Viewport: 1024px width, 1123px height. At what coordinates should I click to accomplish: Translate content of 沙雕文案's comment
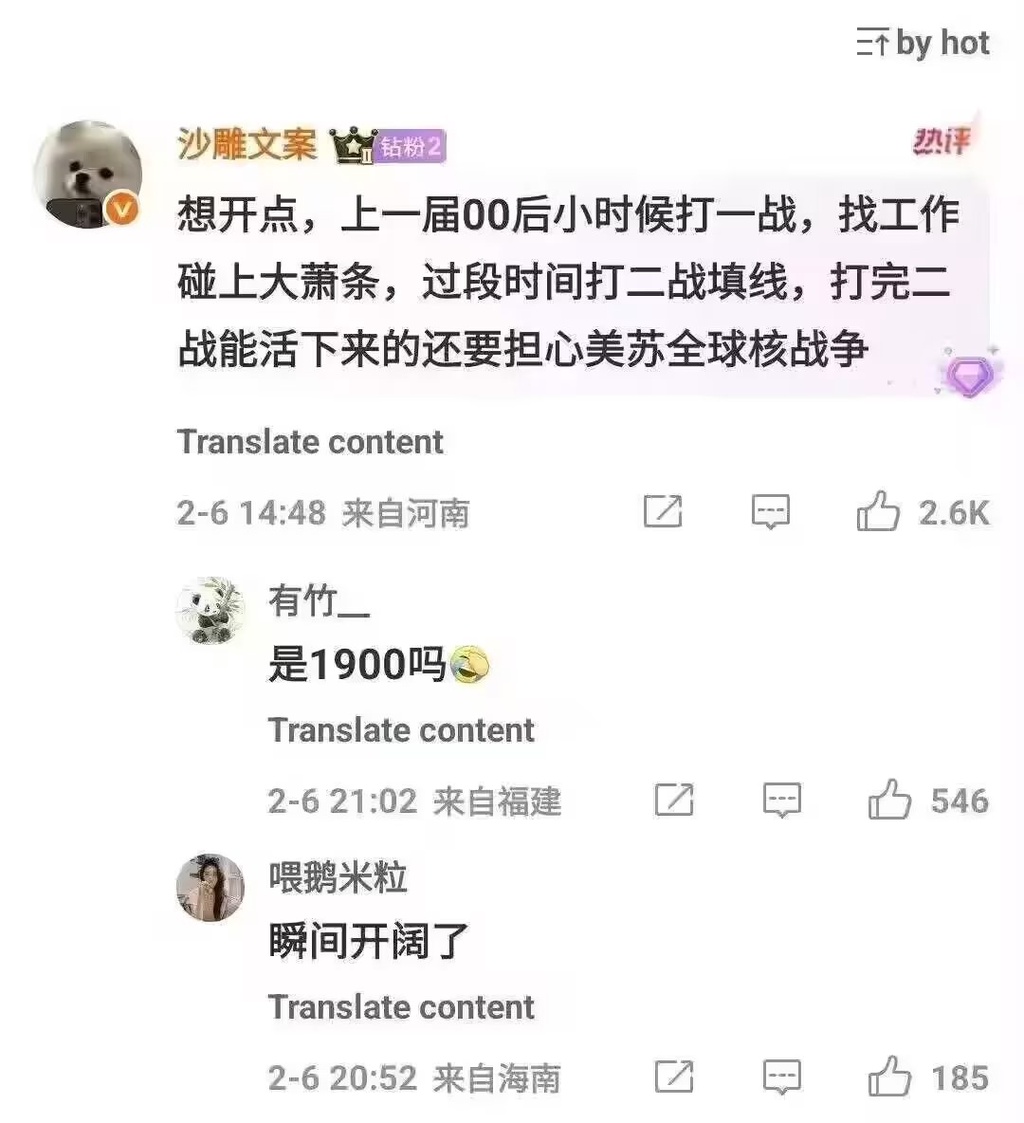coord(310,442)
